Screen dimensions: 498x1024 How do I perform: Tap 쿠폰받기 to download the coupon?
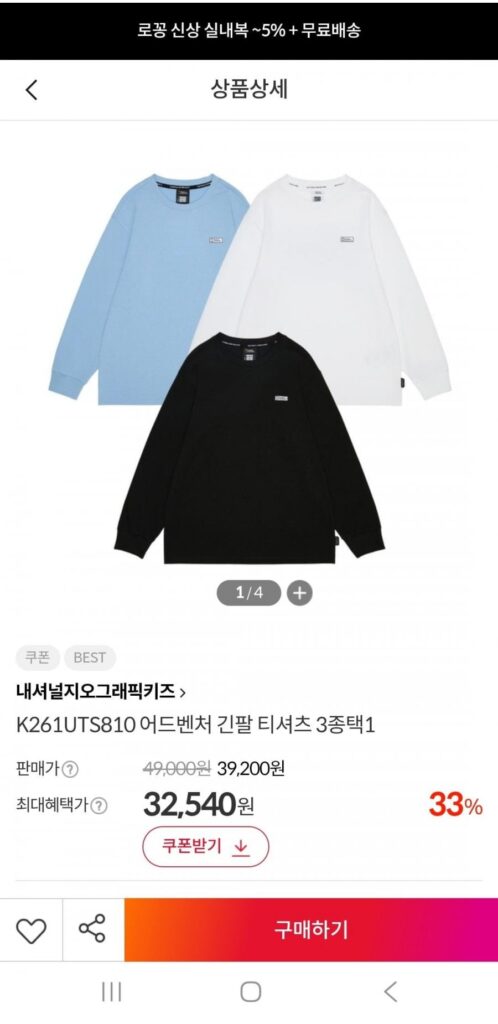pyautogui.click(x=206, y=847)
